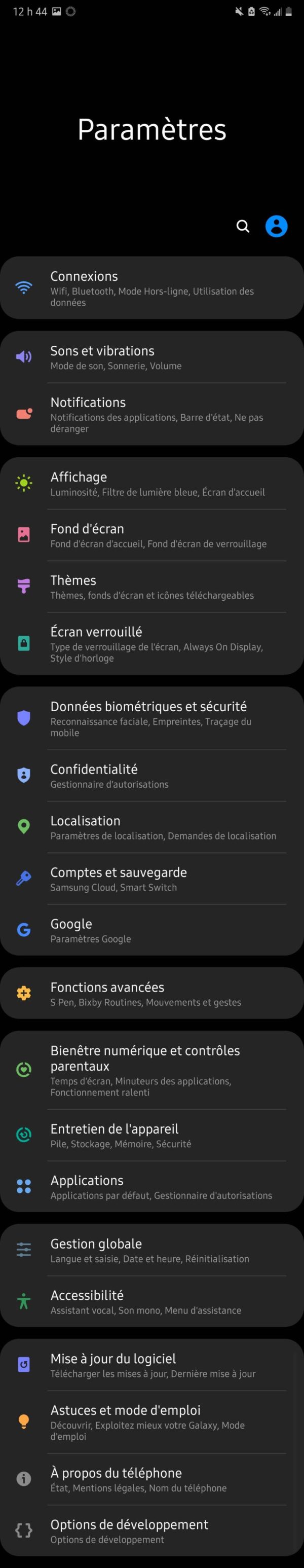The image size is (304, 1568).
Task: Tap the search magnifier icon
Action: (243, 227)
